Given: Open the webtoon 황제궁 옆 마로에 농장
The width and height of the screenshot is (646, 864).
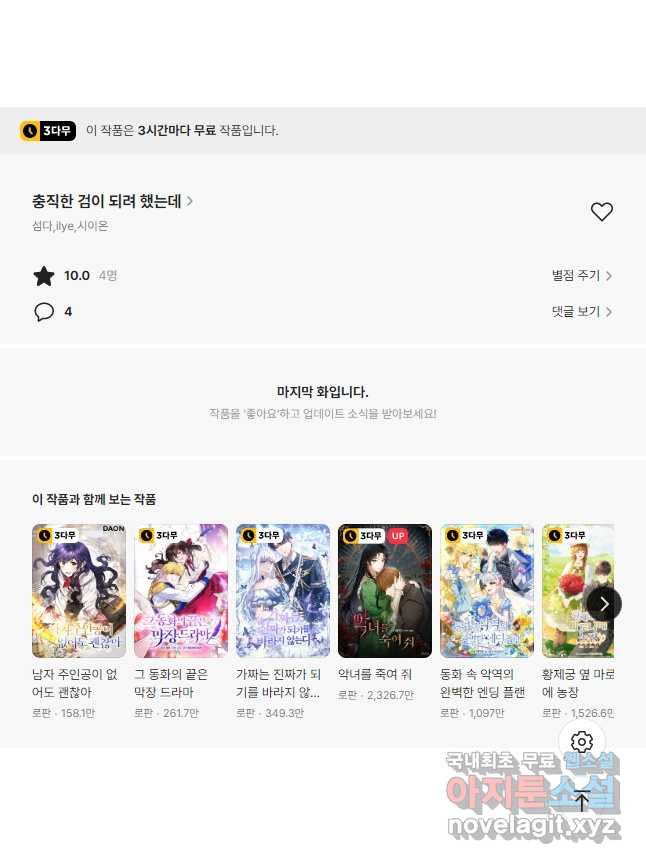Looking at the screenshot, I should pos(577,591).
